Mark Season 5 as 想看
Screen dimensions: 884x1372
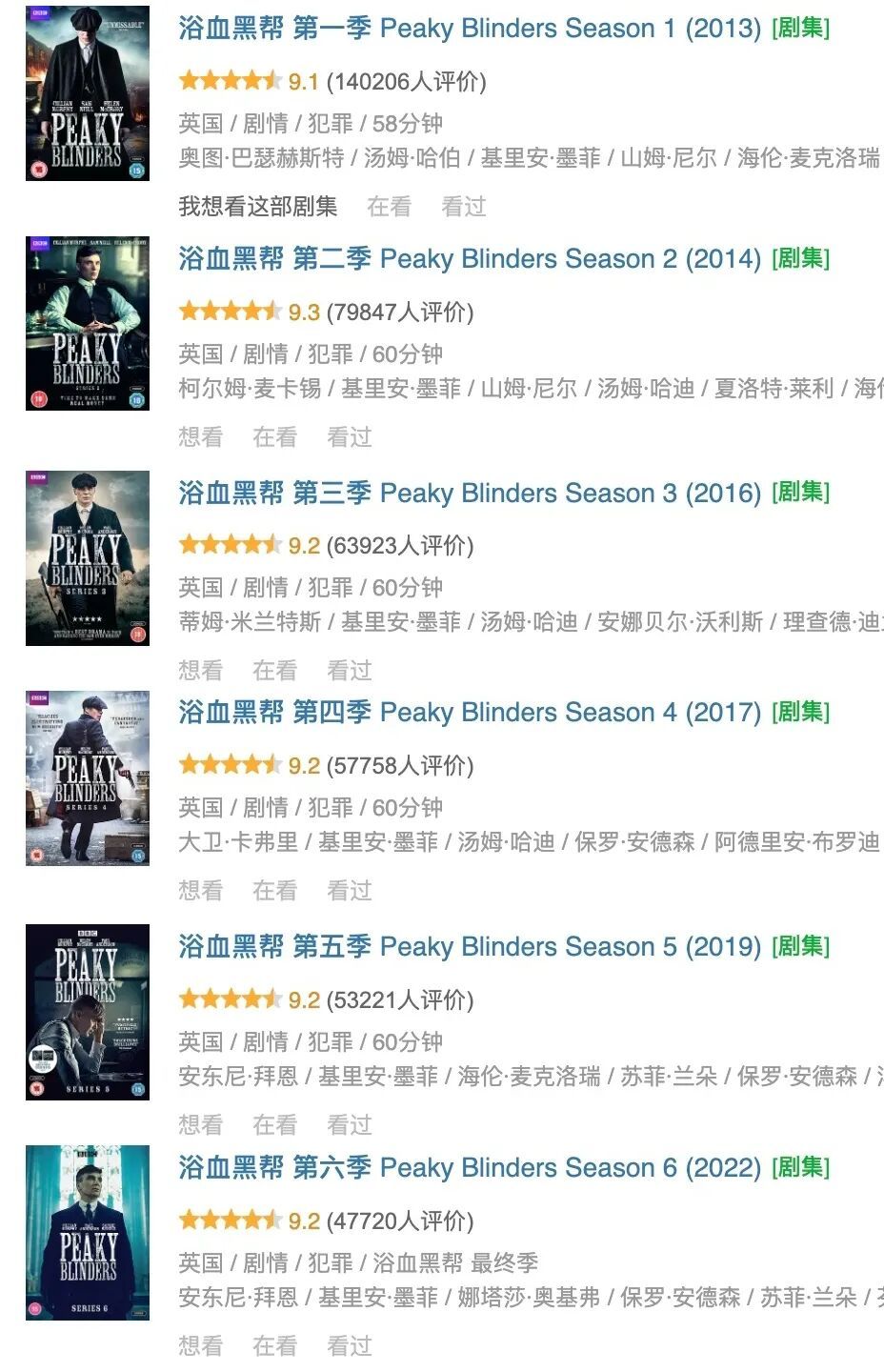201,1125
